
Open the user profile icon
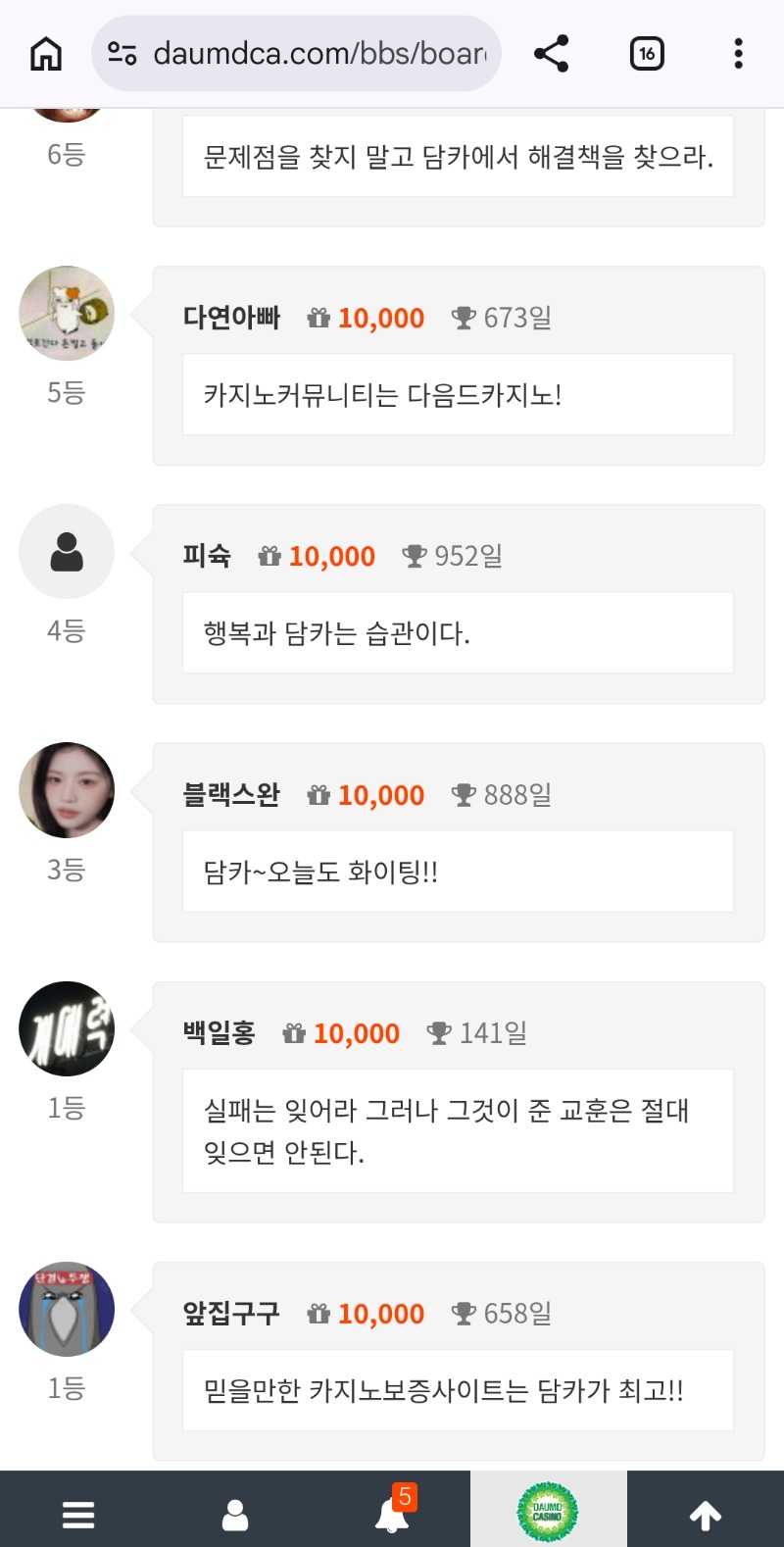(235, 1515)
